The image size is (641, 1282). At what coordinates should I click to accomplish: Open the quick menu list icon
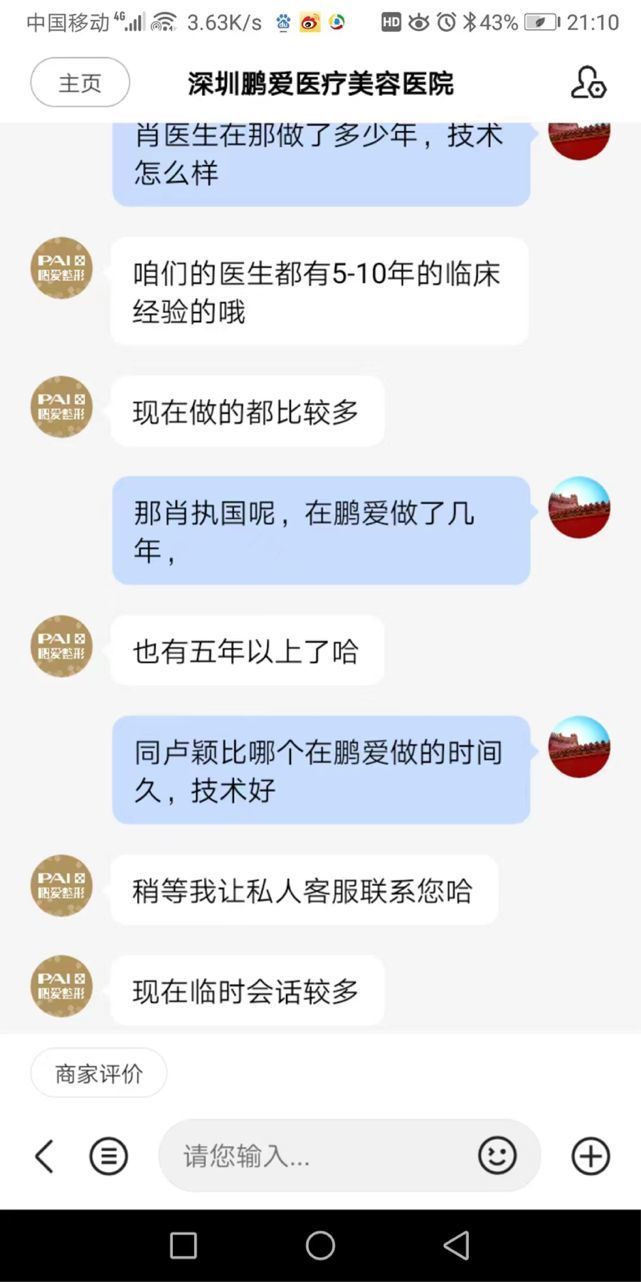[109, 1156]
